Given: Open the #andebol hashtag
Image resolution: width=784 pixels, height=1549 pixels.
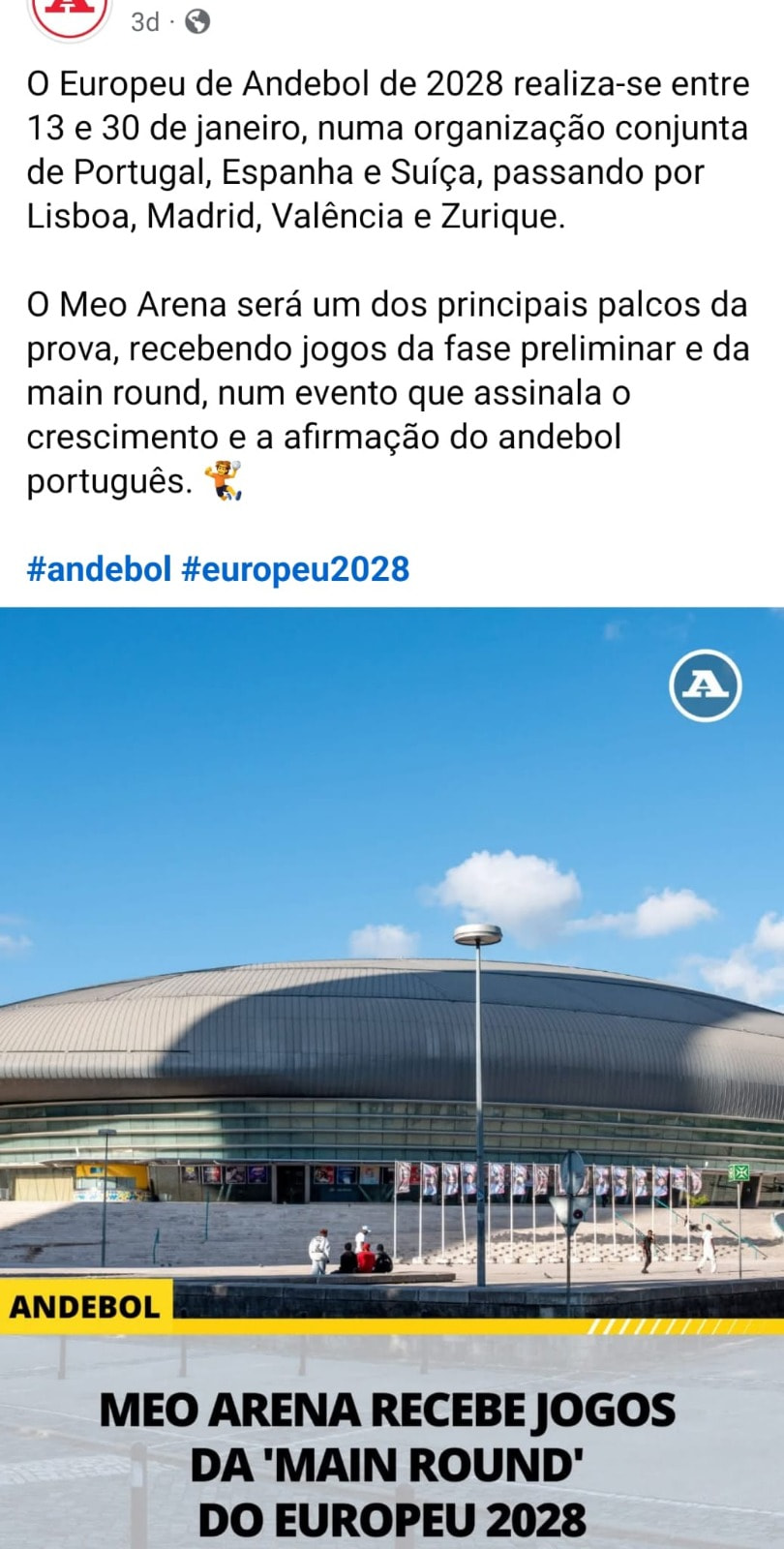Looking at the screenshot, I should point(99,569).
